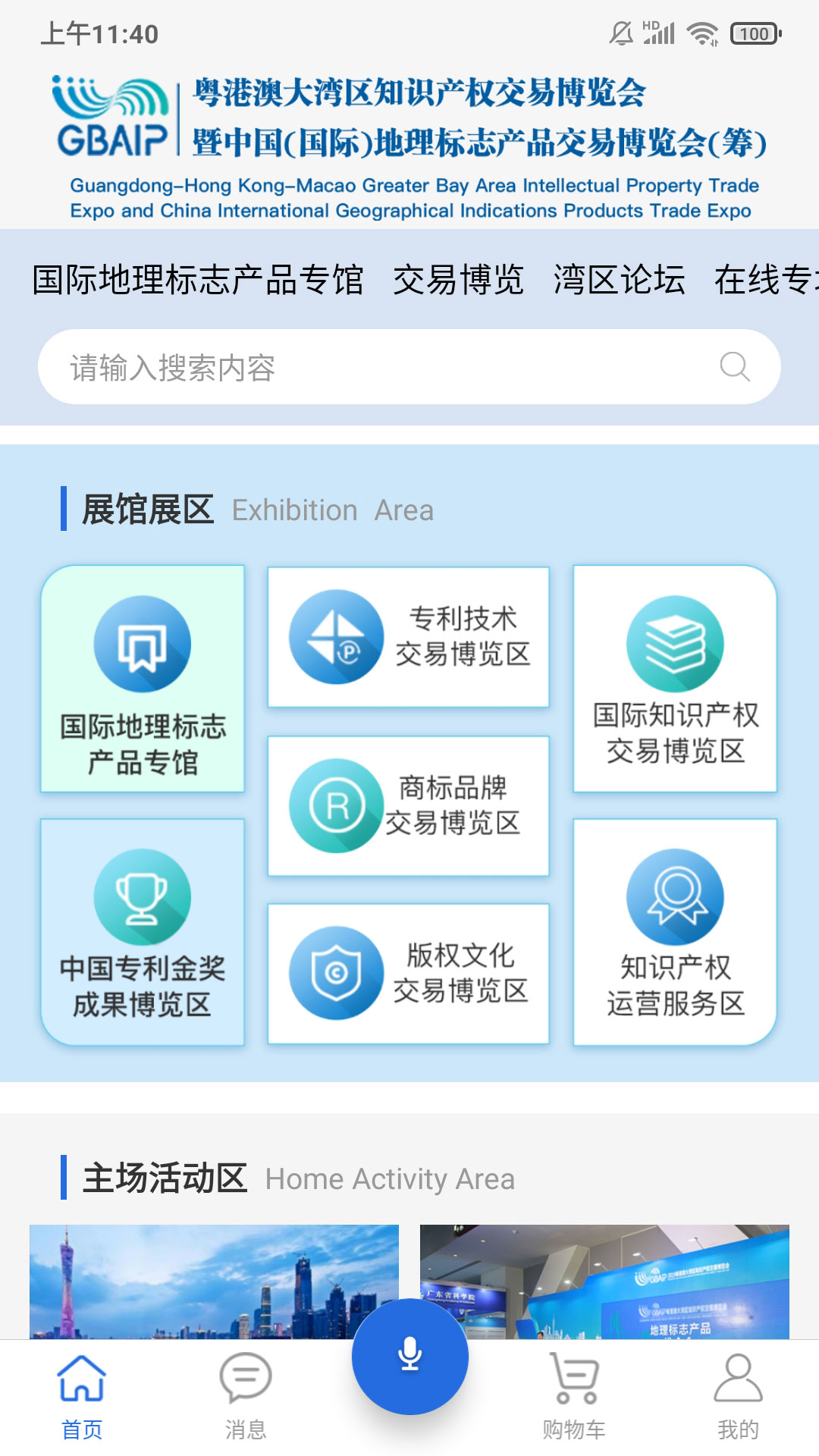Screen dimensions: 819x1456
Task: Open 版权文化交易博览区 card
Action: 408,974
